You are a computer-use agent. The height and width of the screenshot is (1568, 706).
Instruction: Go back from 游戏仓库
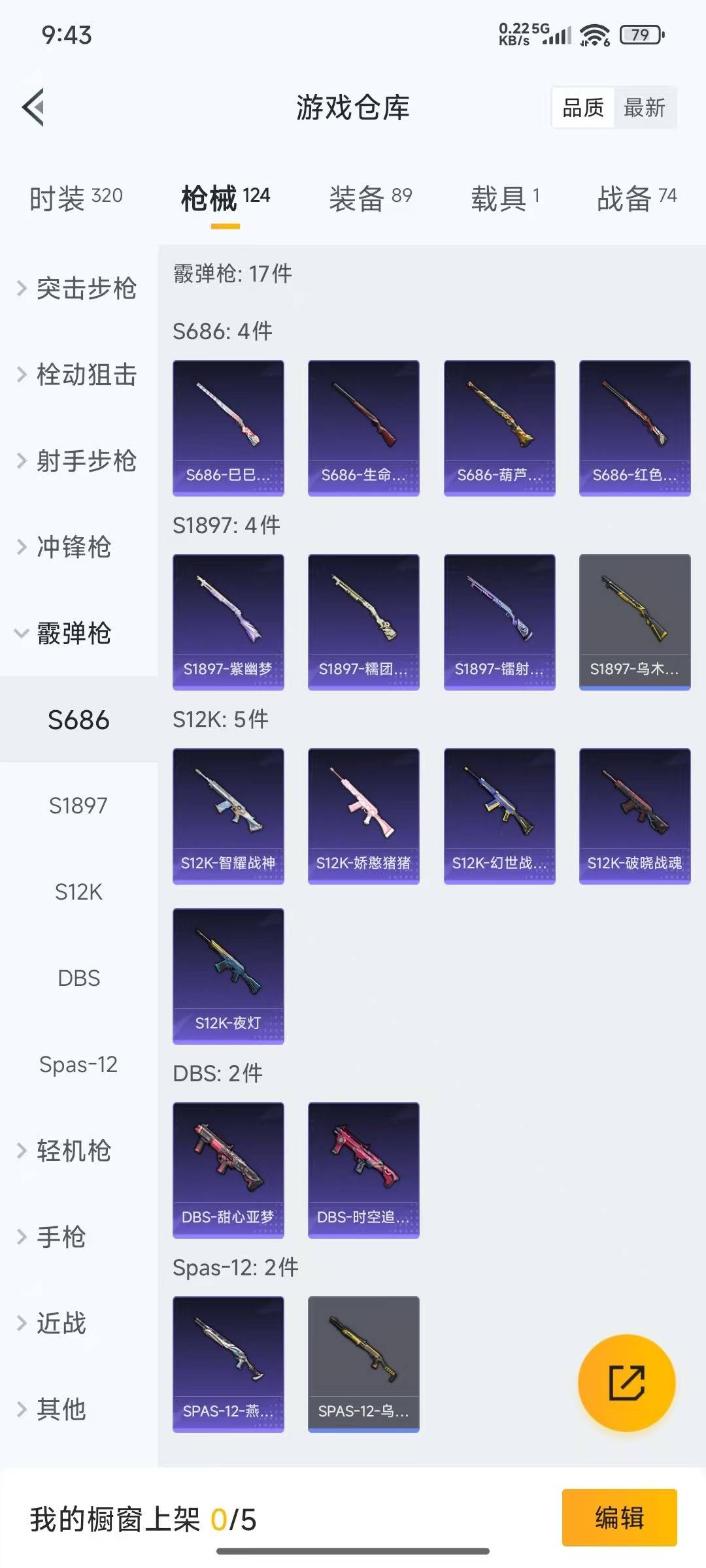tap(34, 107)
